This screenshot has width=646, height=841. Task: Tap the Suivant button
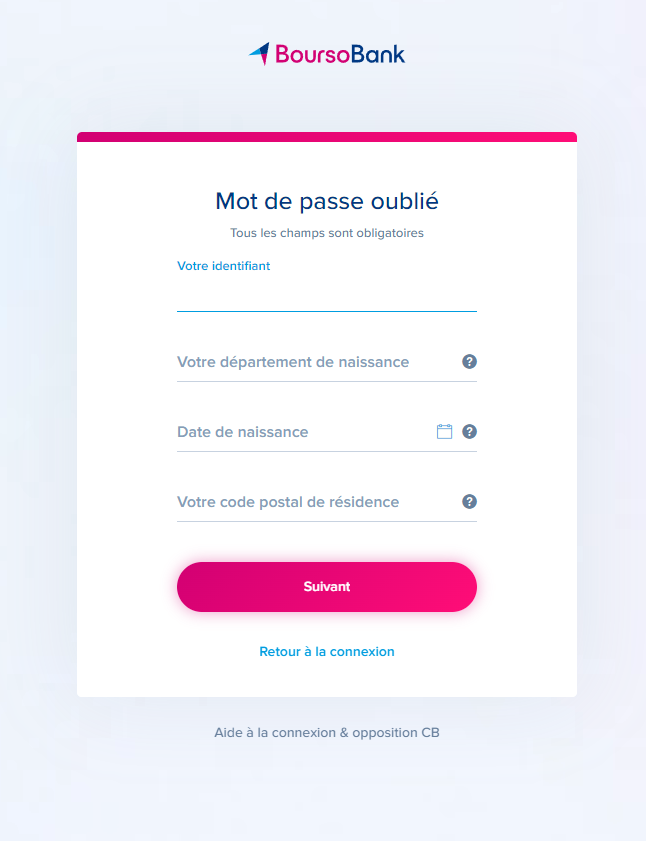pos(326,587)
